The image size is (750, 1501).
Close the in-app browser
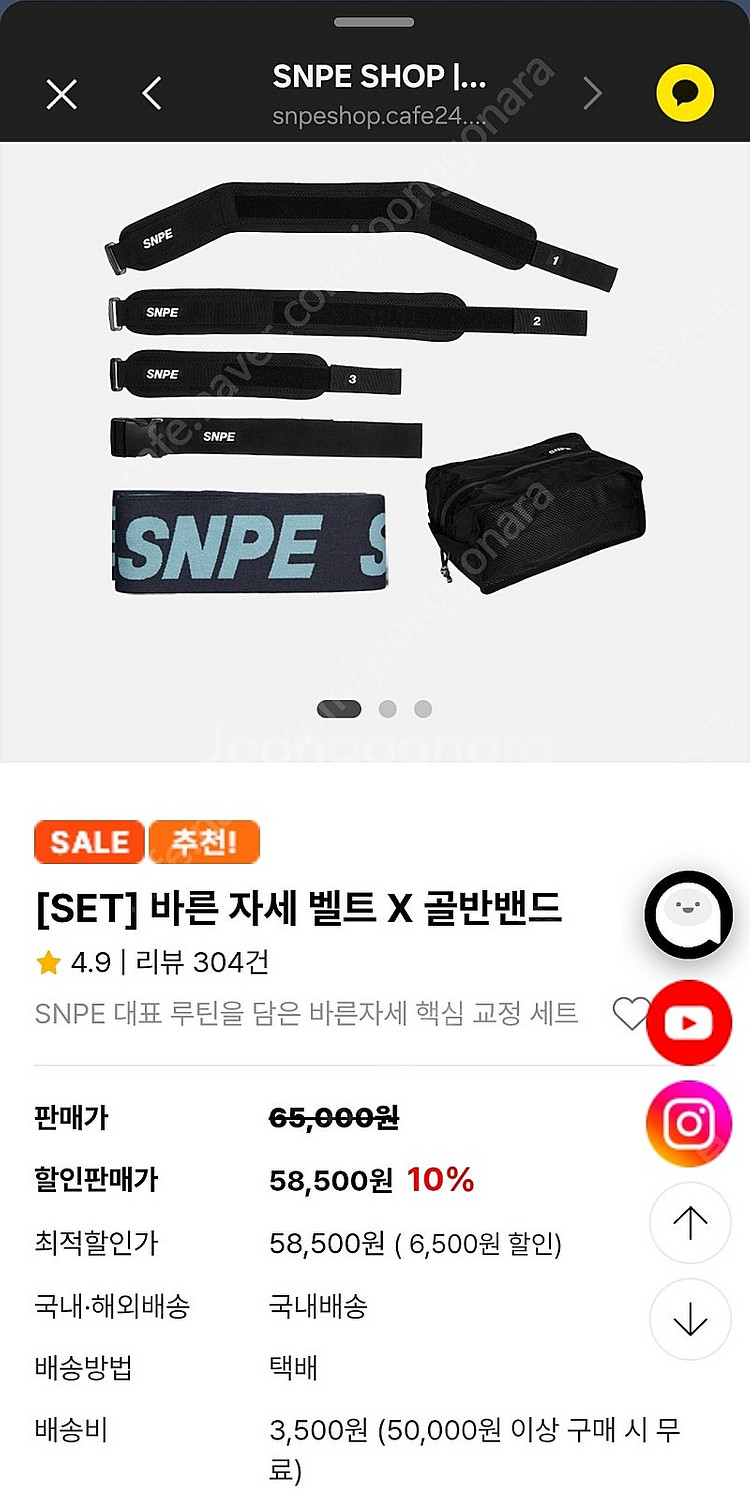(62, 94)
